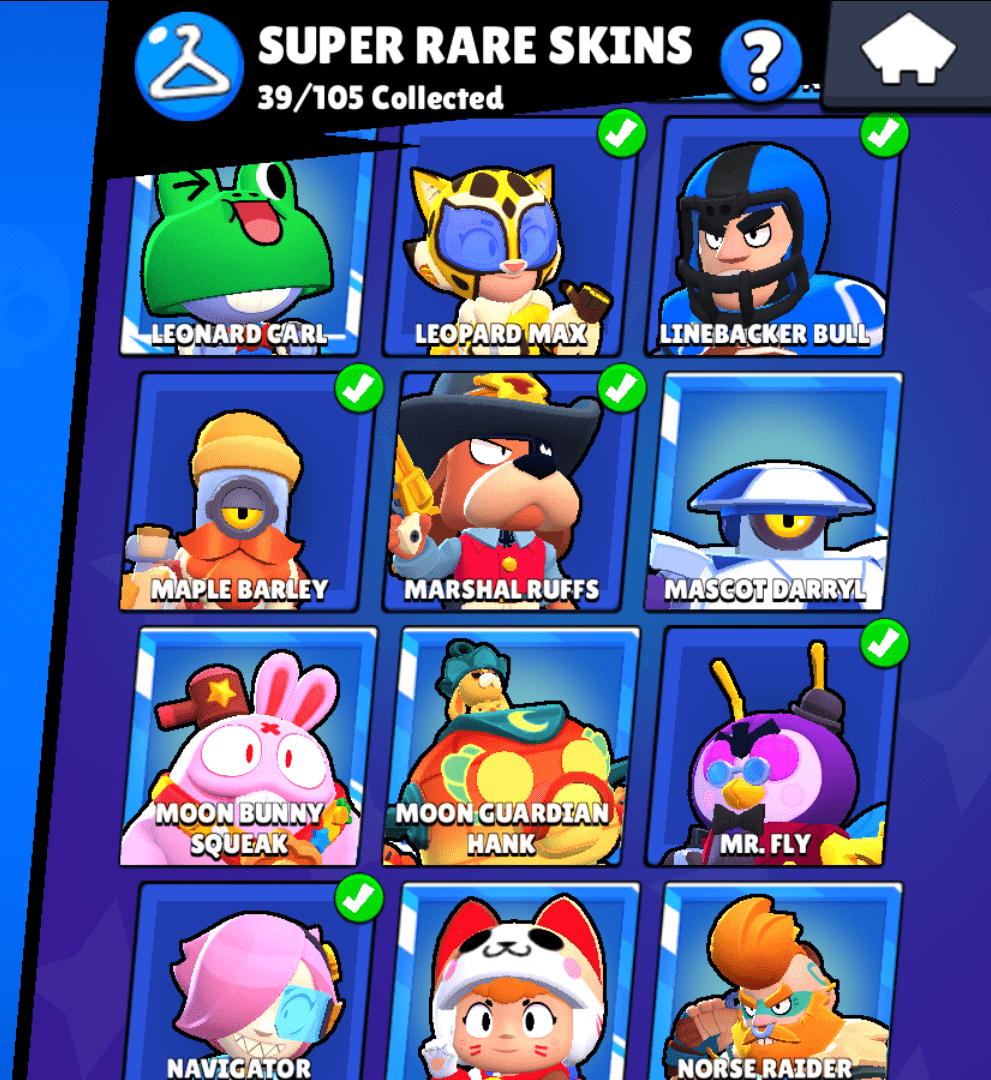Select the Leopard Max skin card

tap(508, 240)
